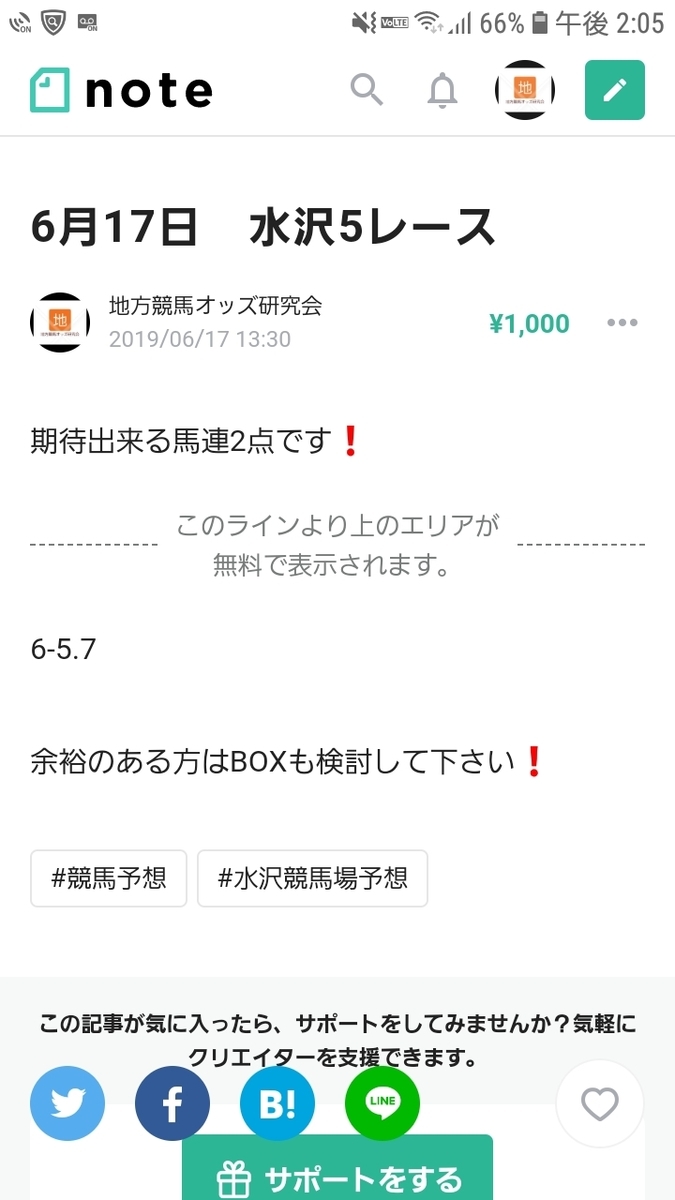Screen dimensions: 675x1200
Task: Share the article on Twitter
Action: click(x=67, y=1104)
